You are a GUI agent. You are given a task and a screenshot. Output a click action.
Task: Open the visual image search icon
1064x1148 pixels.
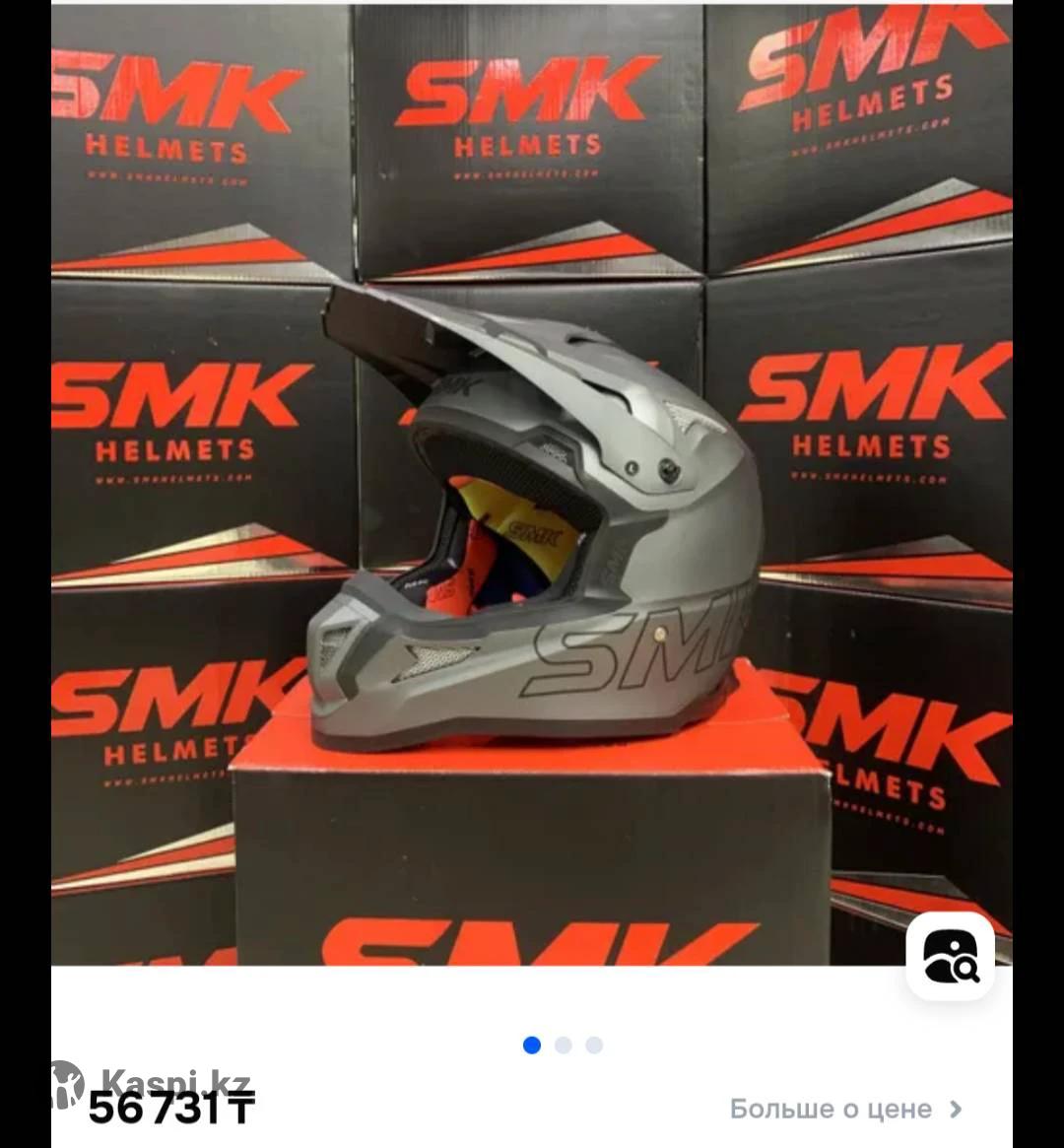coord(951,956)
